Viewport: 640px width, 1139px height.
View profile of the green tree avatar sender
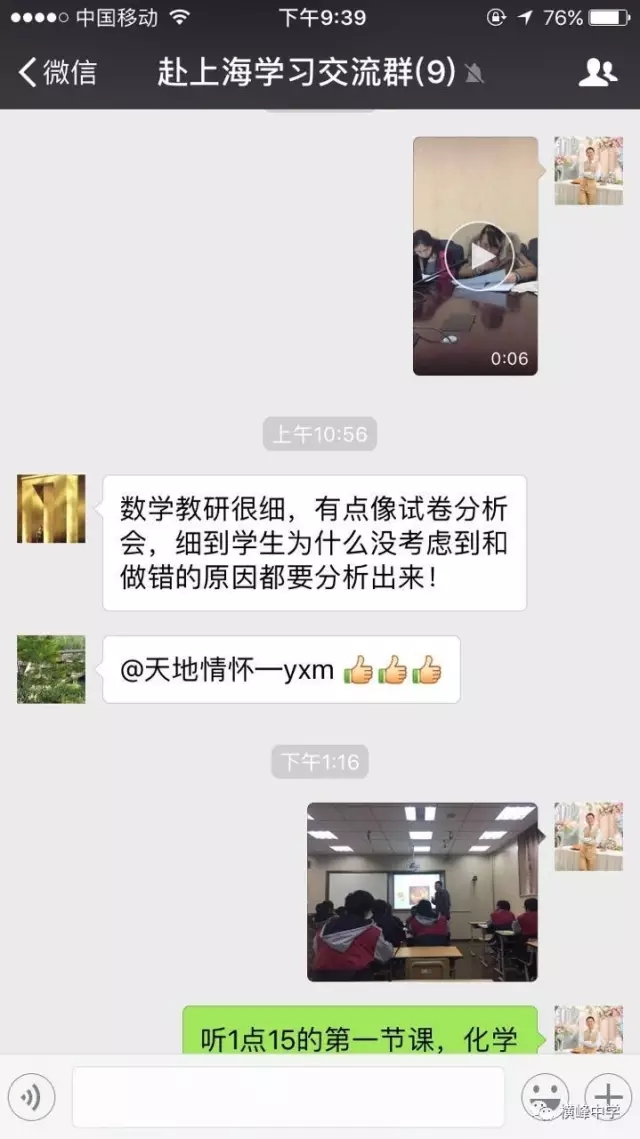51,669
